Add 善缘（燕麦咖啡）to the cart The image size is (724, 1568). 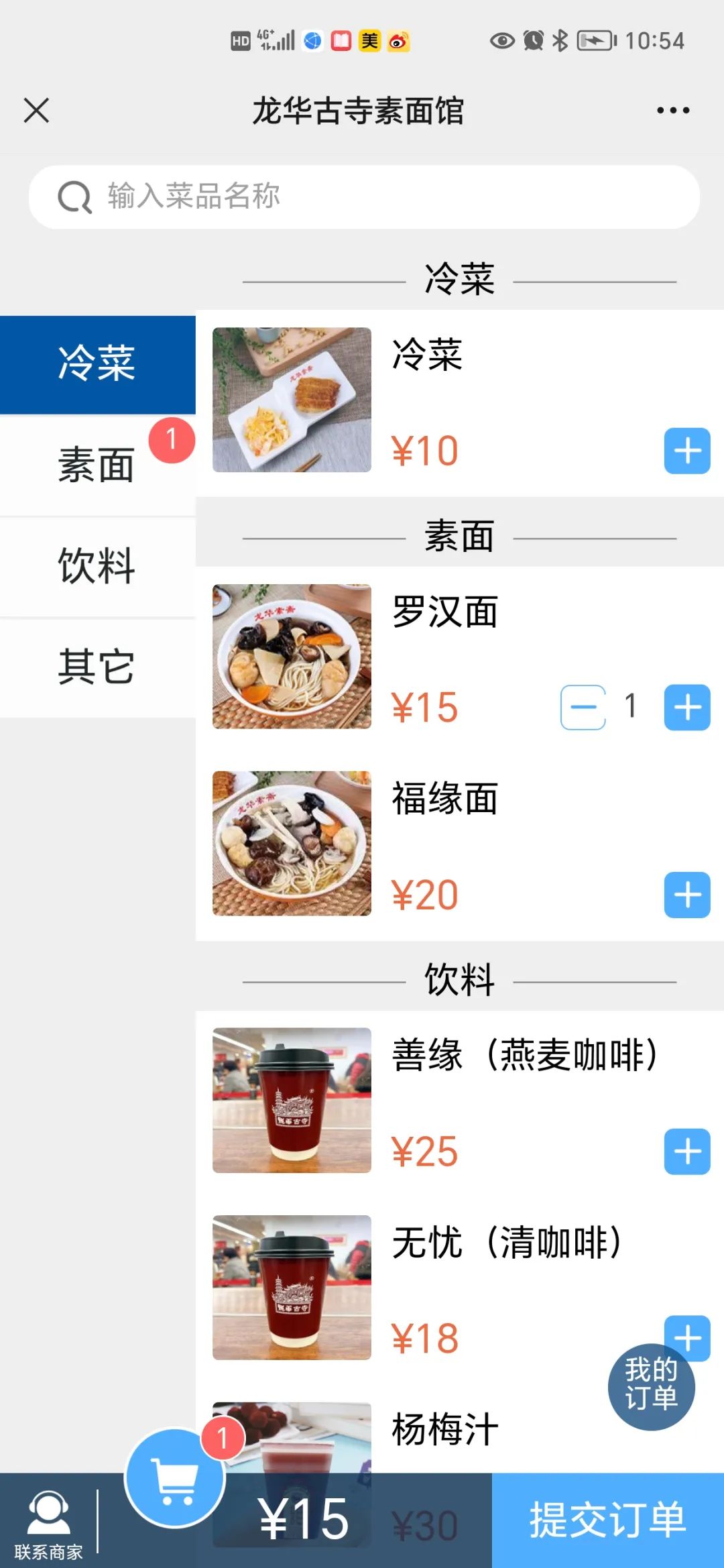point(687,1152)
